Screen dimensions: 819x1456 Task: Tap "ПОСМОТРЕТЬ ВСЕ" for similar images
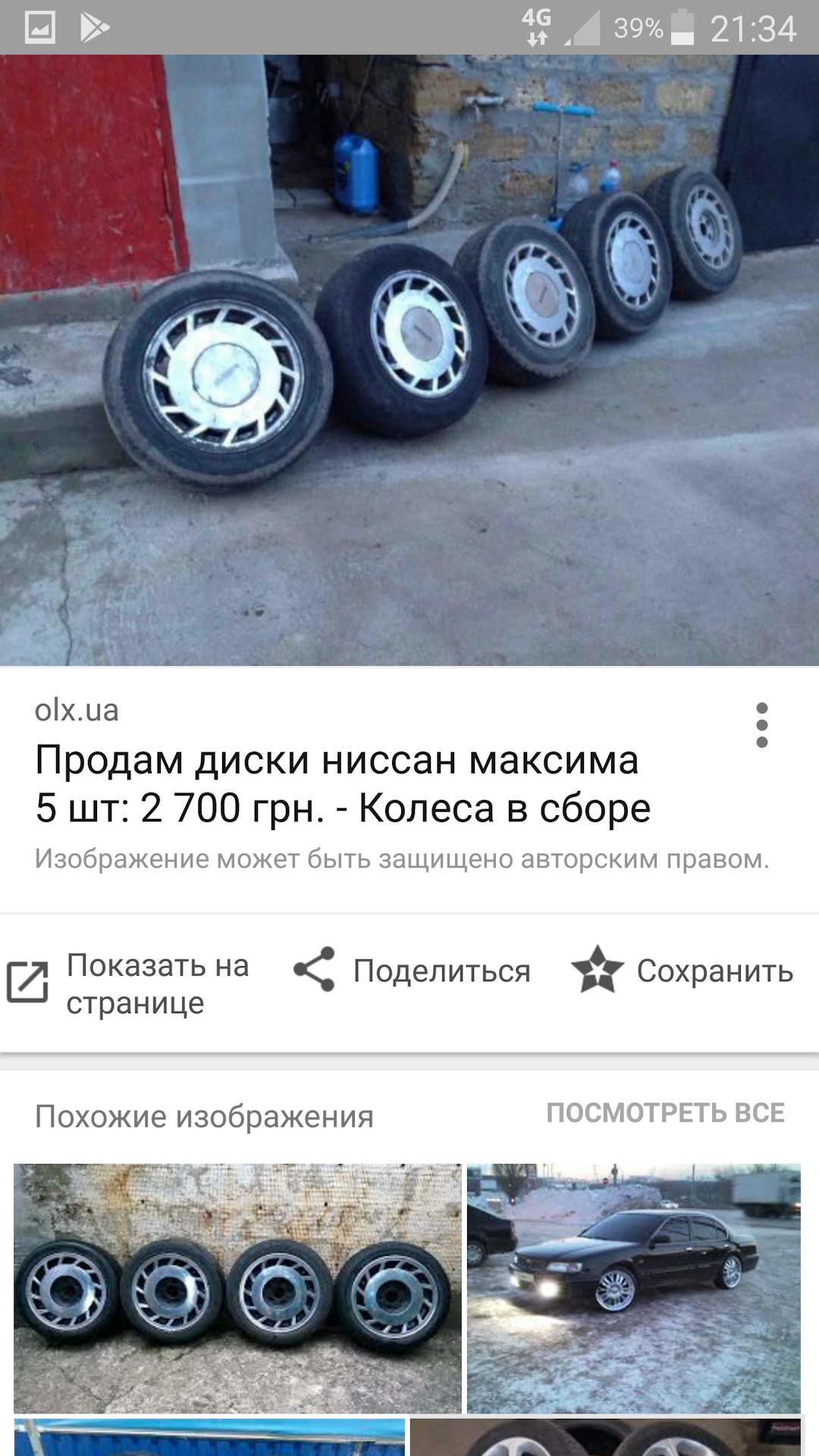pos(665,1112)
